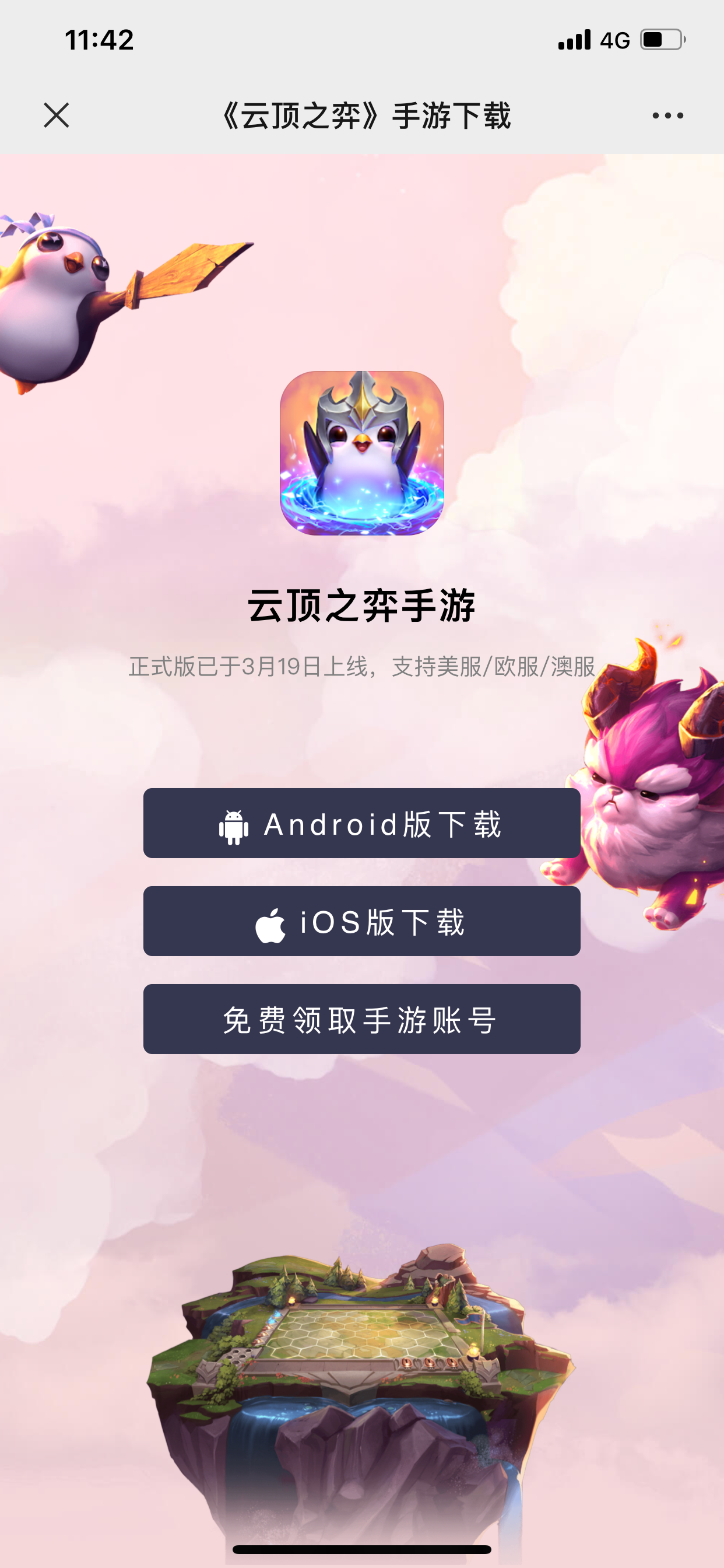Tap the iOS版下载 button
The height and width of the screenshot is (1568, 724).
point(362,921)
